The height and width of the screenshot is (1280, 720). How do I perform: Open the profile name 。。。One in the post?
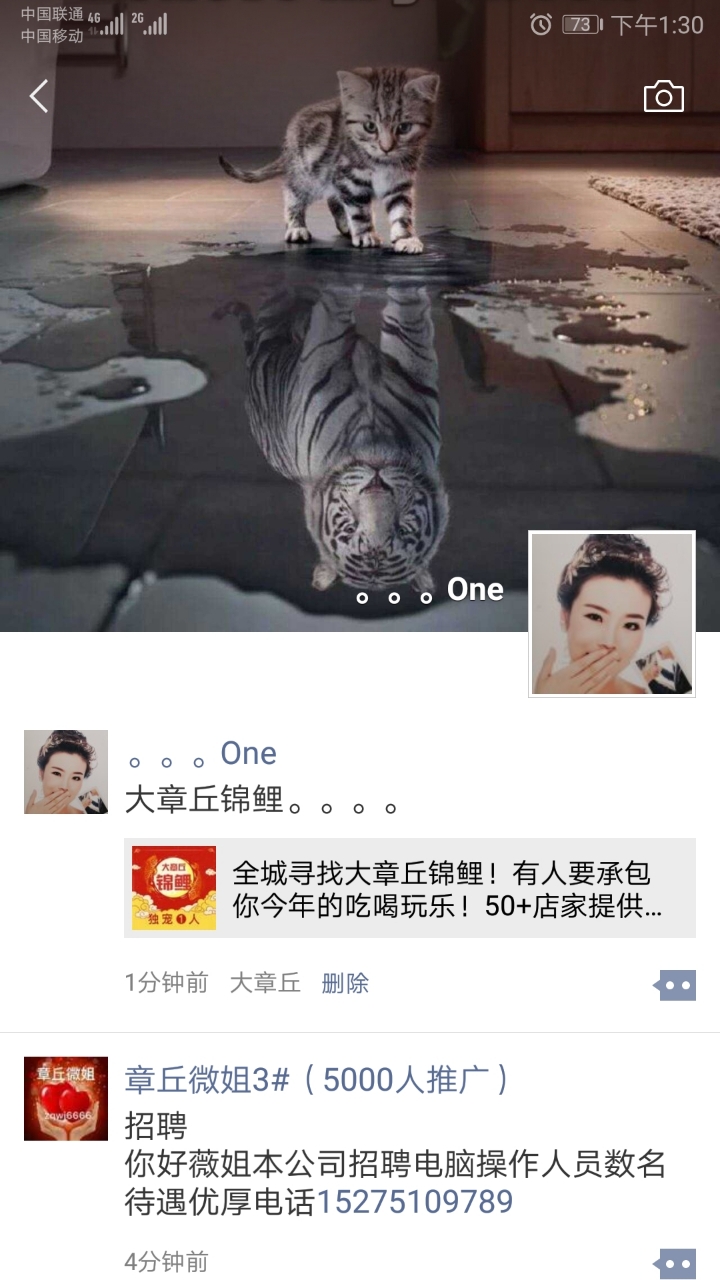[202, 753]
